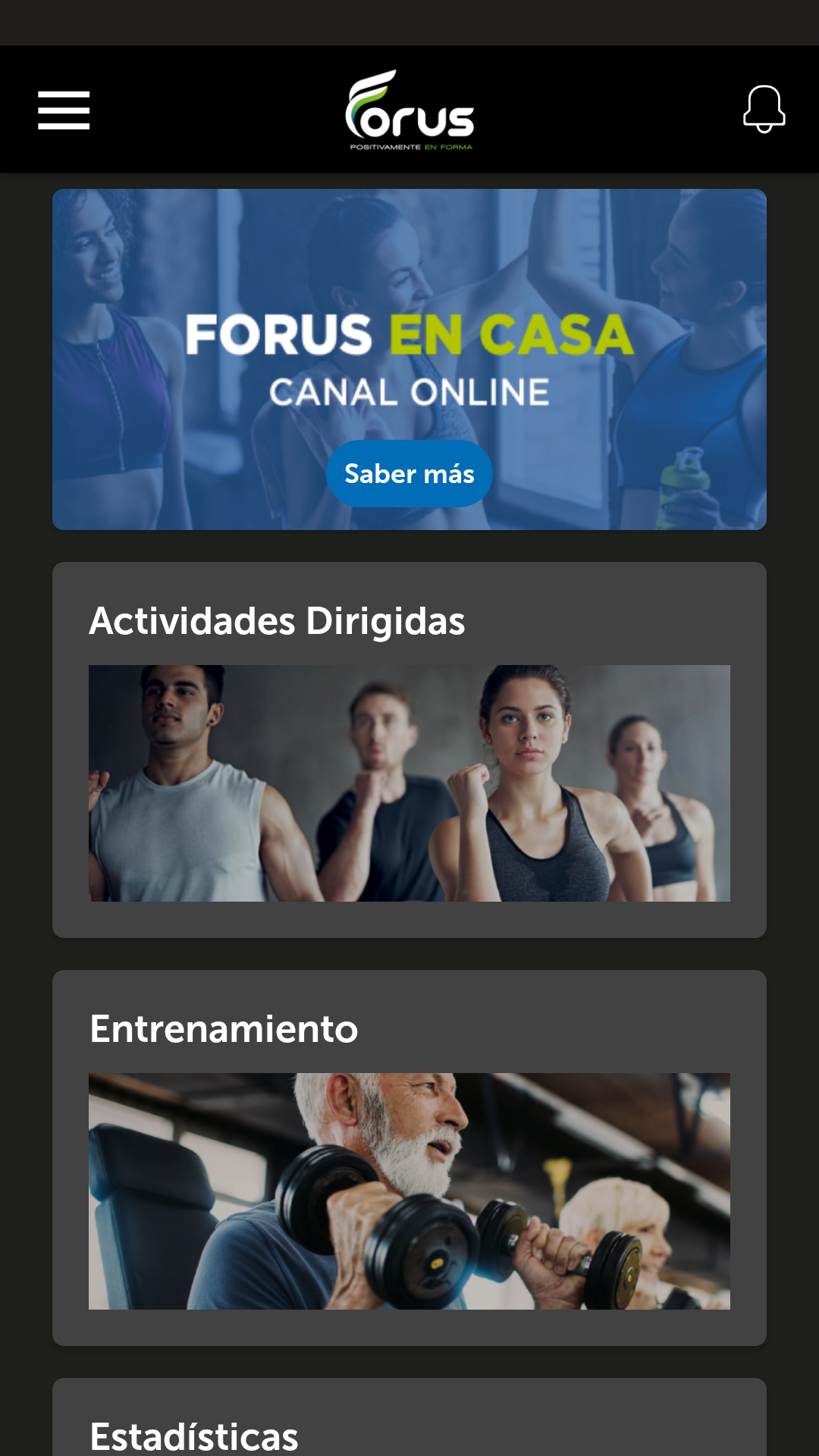The image size is (819, 1456).
Task: Open the notifications bell
Action: [764, 109]
